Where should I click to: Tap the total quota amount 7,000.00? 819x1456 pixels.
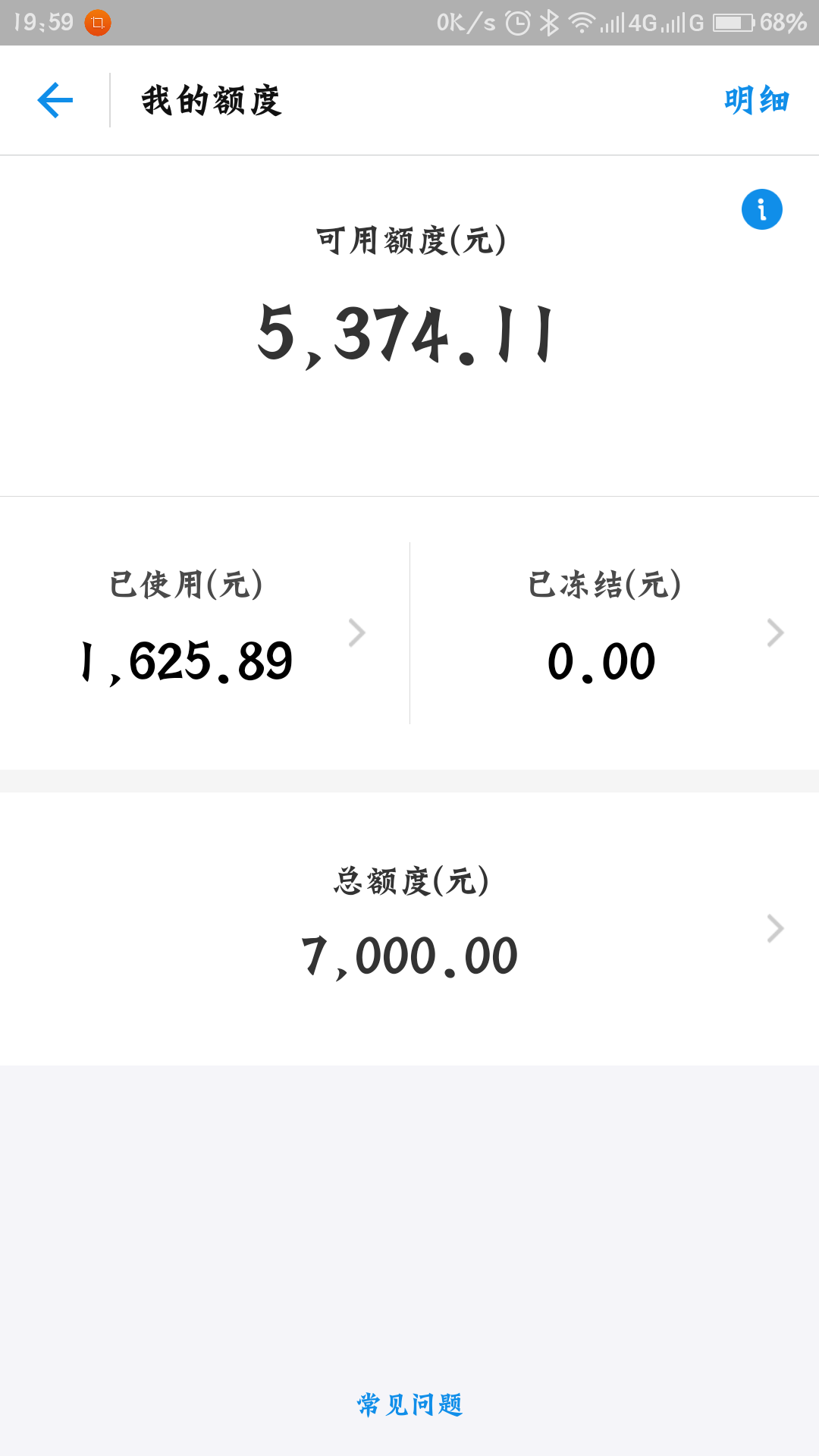pyautogui.click(x=409, y=955)
